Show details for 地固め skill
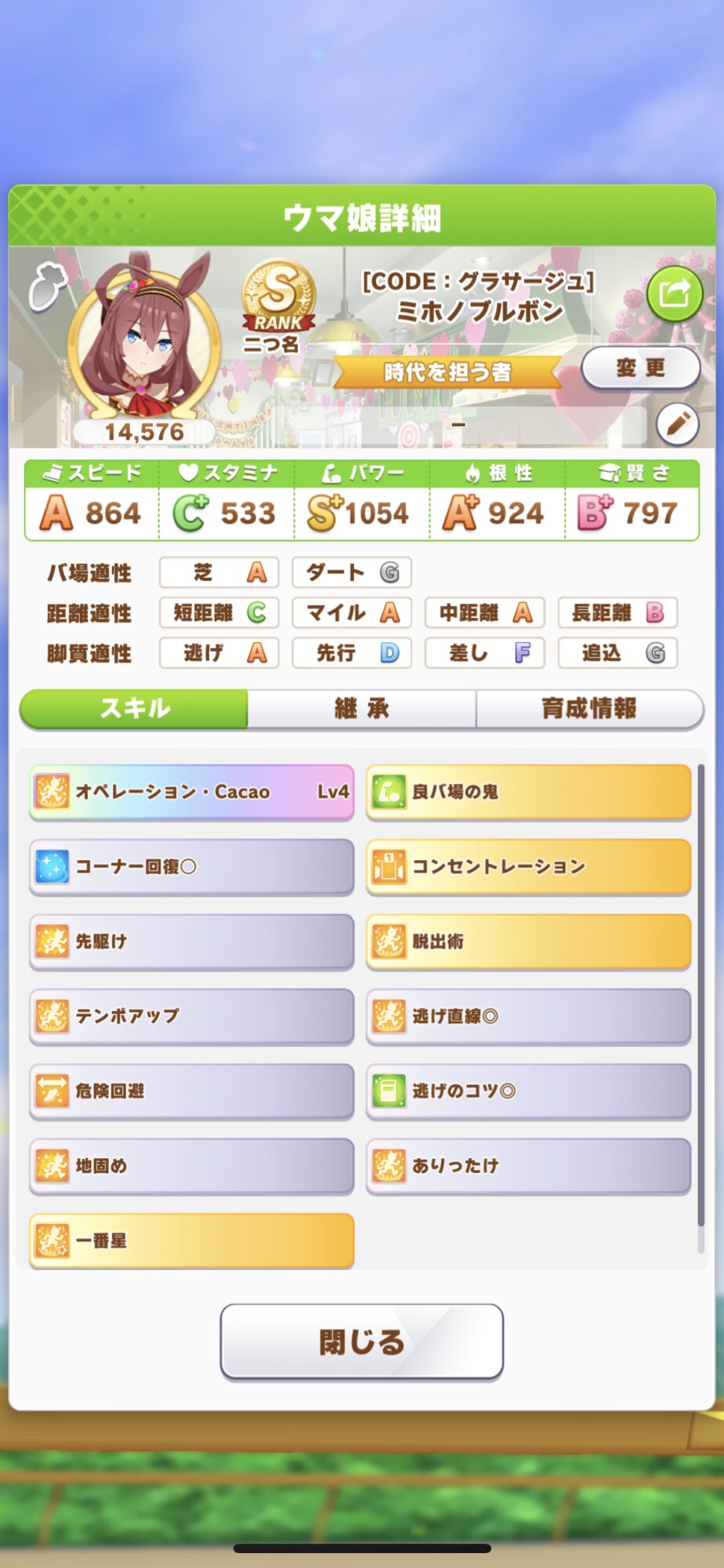Image resolution: width=724 pixels, height=1568 pixels. pos(191,1166)
